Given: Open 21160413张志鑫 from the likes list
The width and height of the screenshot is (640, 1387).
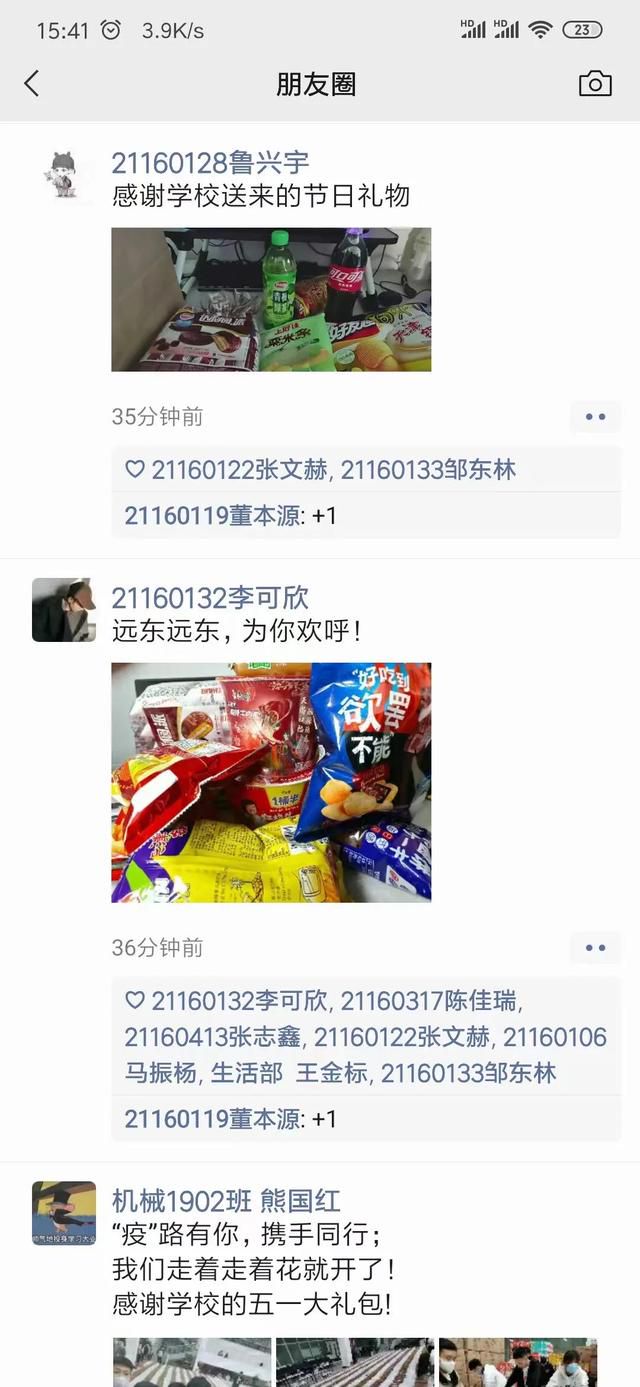Looking at the screenshot, I should 214,1037.
